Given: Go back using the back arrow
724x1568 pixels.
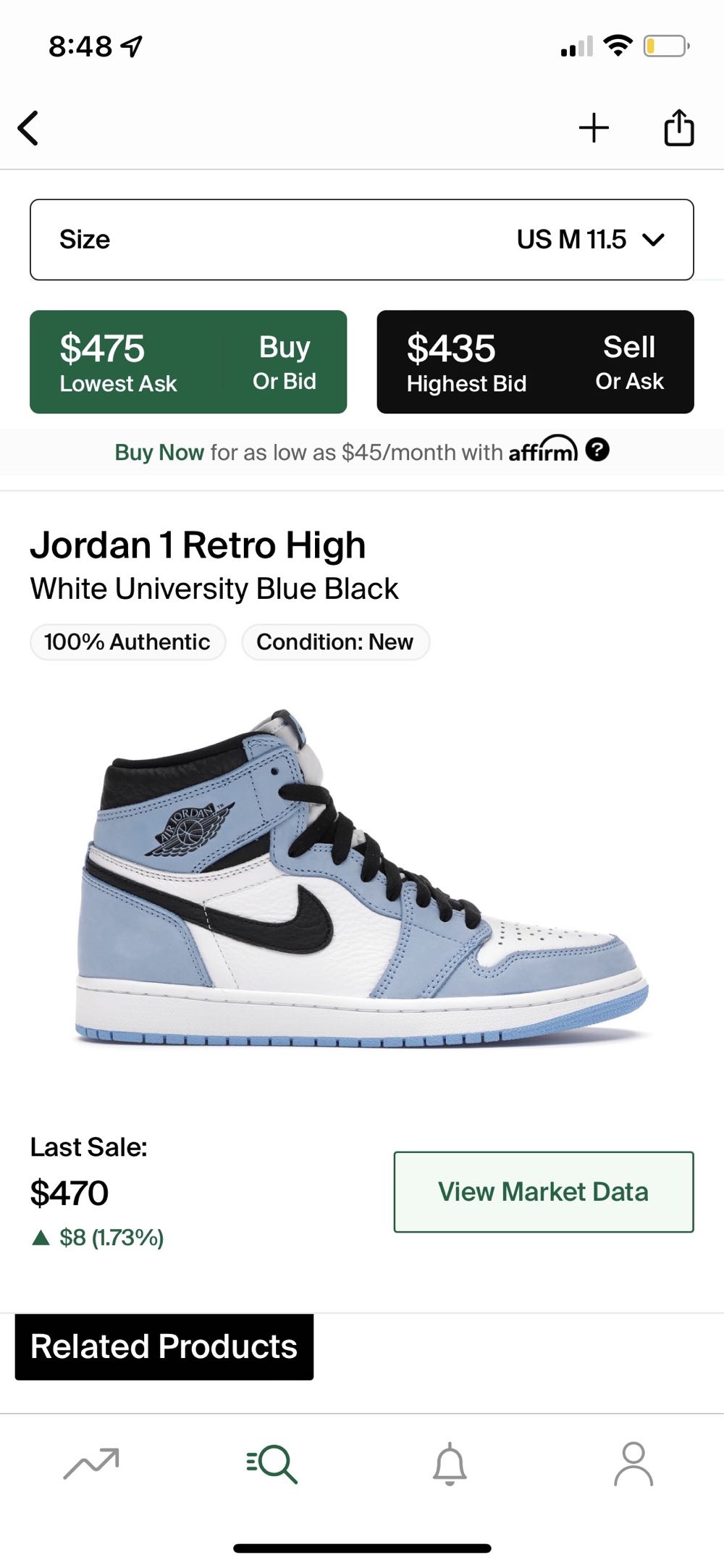Looking at the screenshot, I should 28,129.
